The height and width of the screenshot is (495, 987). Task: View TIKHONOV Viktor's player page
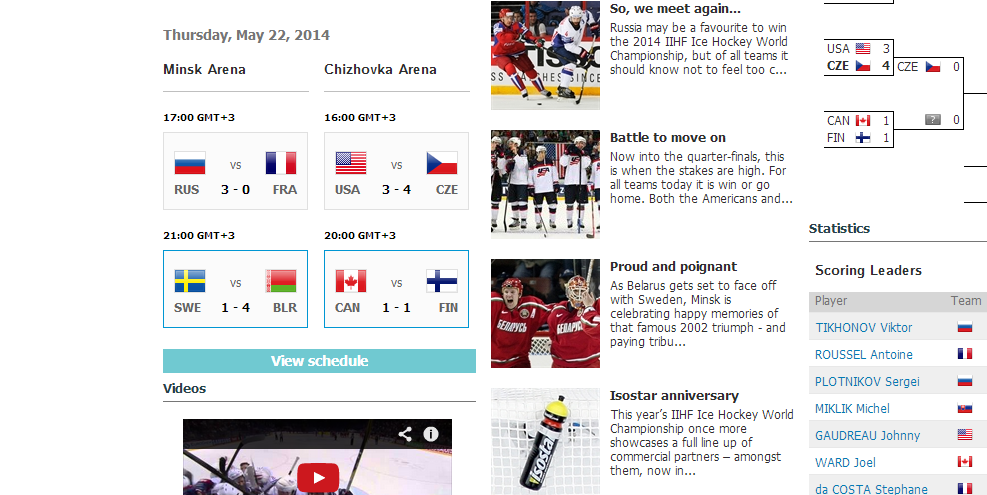(x=864, y=328)
